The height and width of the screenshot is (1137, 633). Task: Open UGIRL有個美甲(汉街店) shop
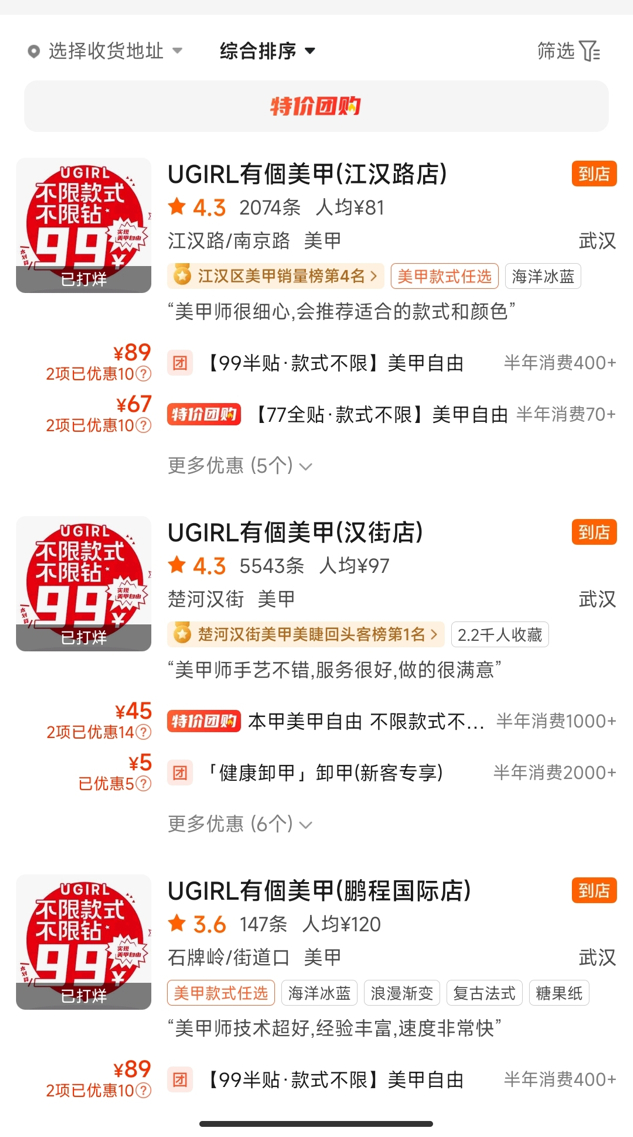tap(295, 532)
